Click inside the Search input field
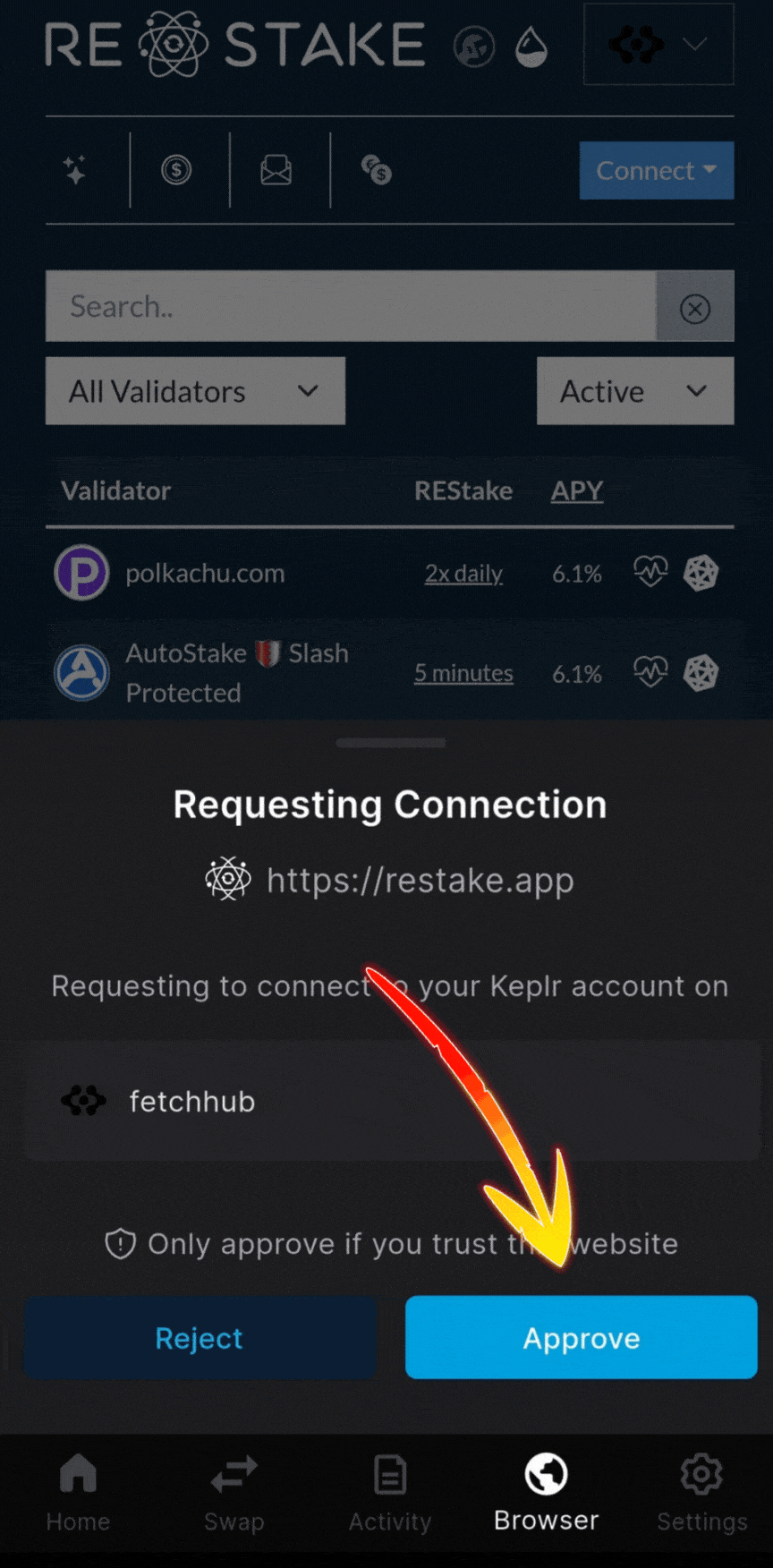The width and height of the screenshot is (773, 1568). point(349,306)
